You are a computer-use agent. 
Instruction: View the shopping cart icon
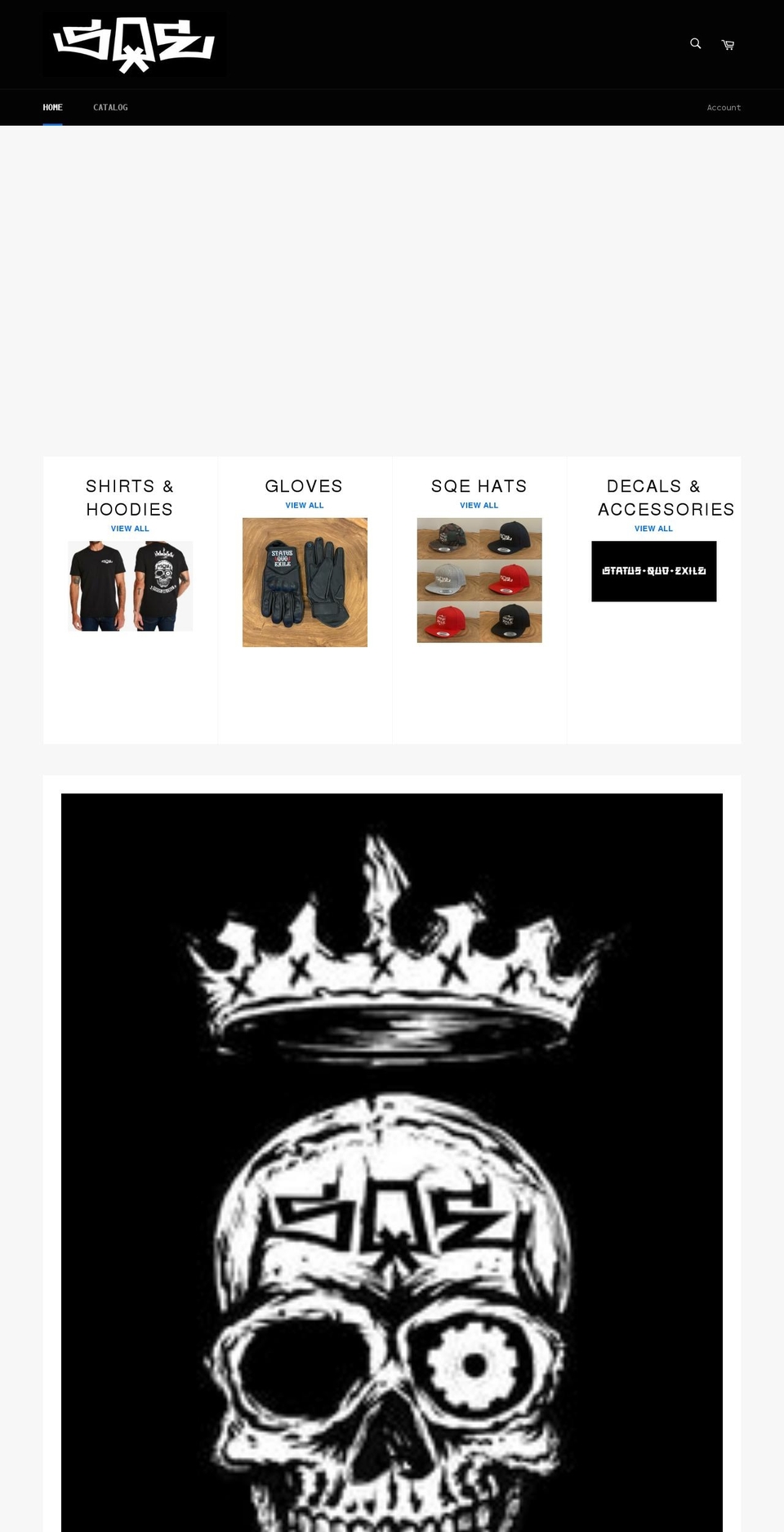coord(727,45)
